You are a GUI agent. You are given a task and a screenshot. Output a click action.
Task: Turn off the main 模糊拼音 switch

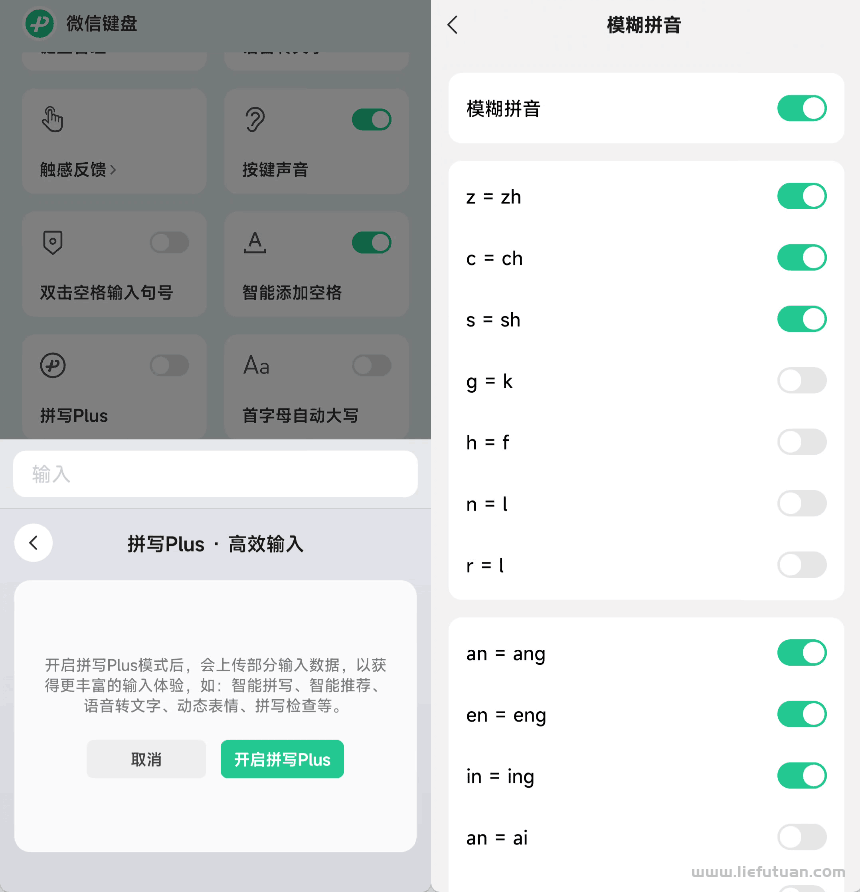801,108
